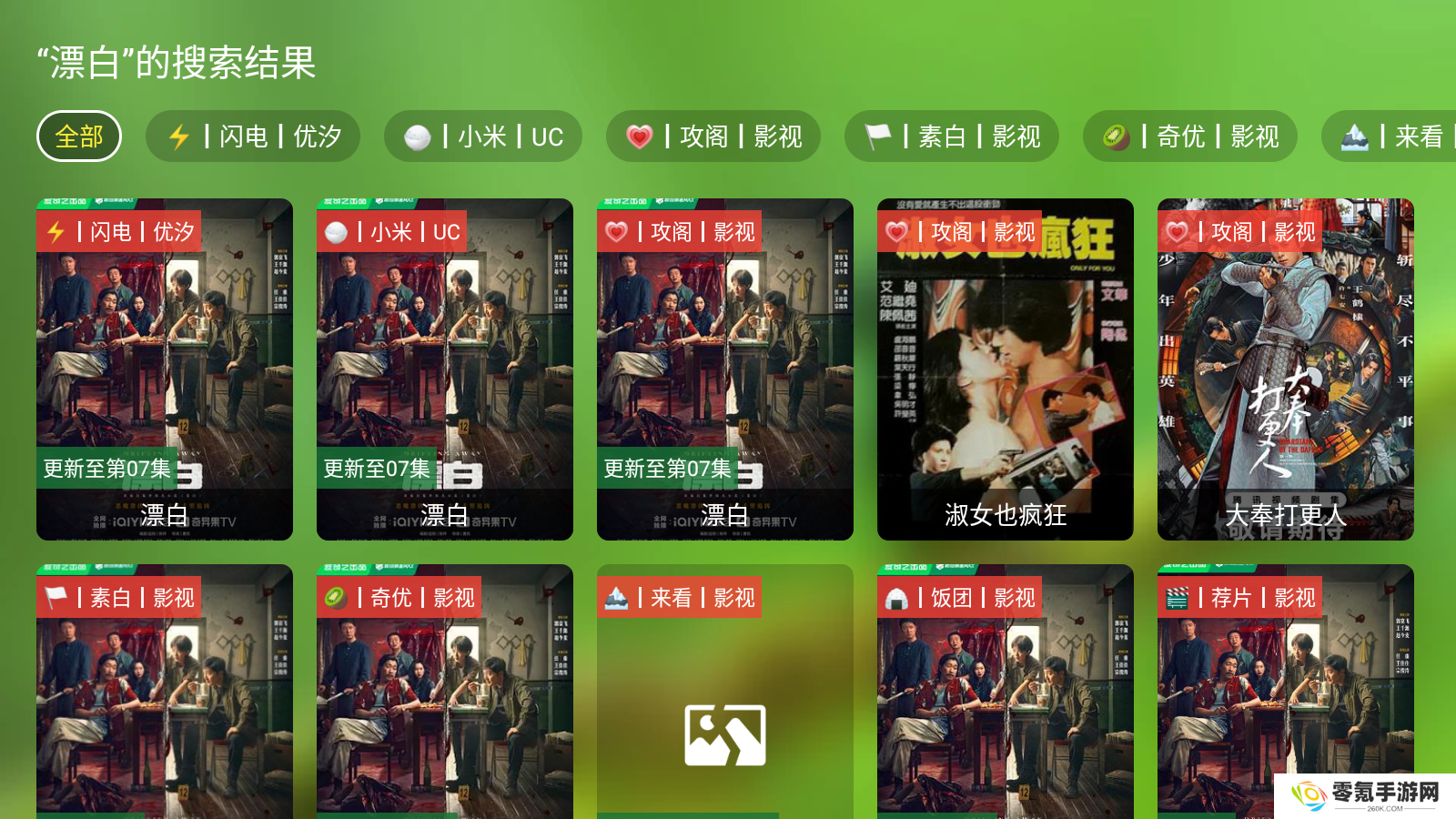The image size is (1456, 819).
Task: Choose the 来看 source chip
Action: click(1392, 136)
